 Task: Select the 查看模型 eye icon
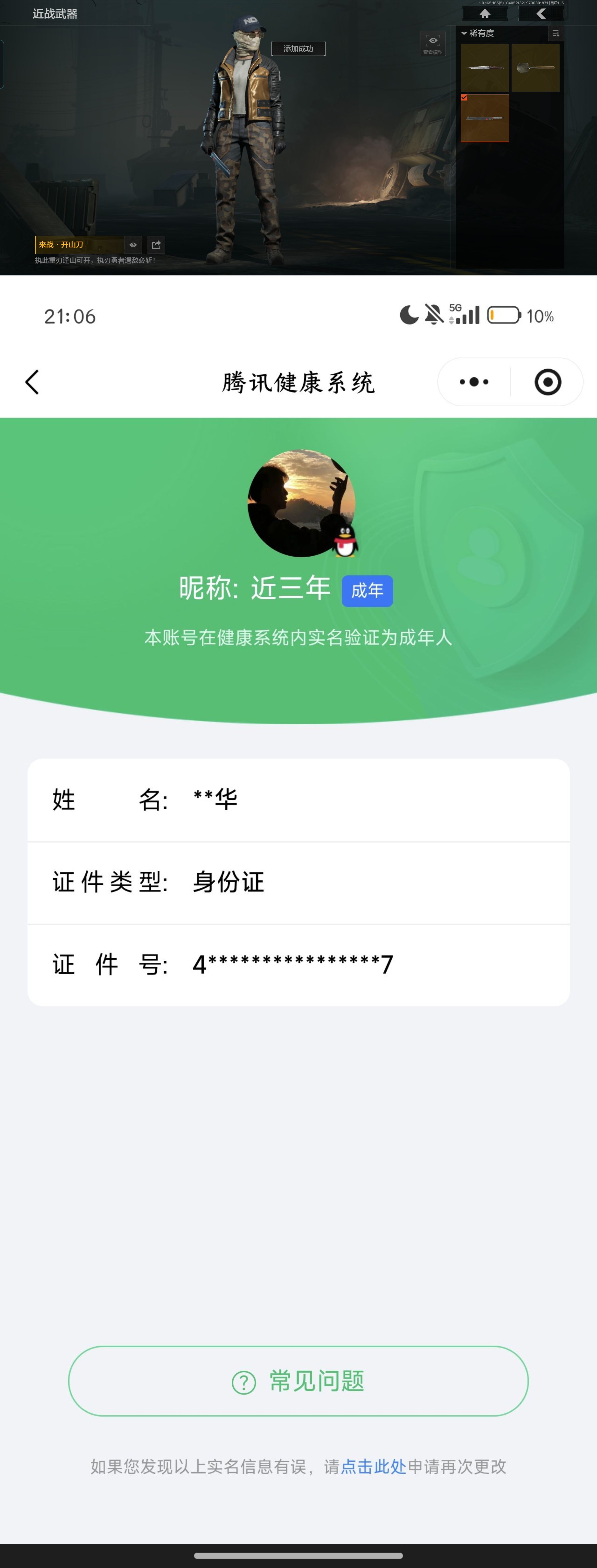click(x=433, y=43)
